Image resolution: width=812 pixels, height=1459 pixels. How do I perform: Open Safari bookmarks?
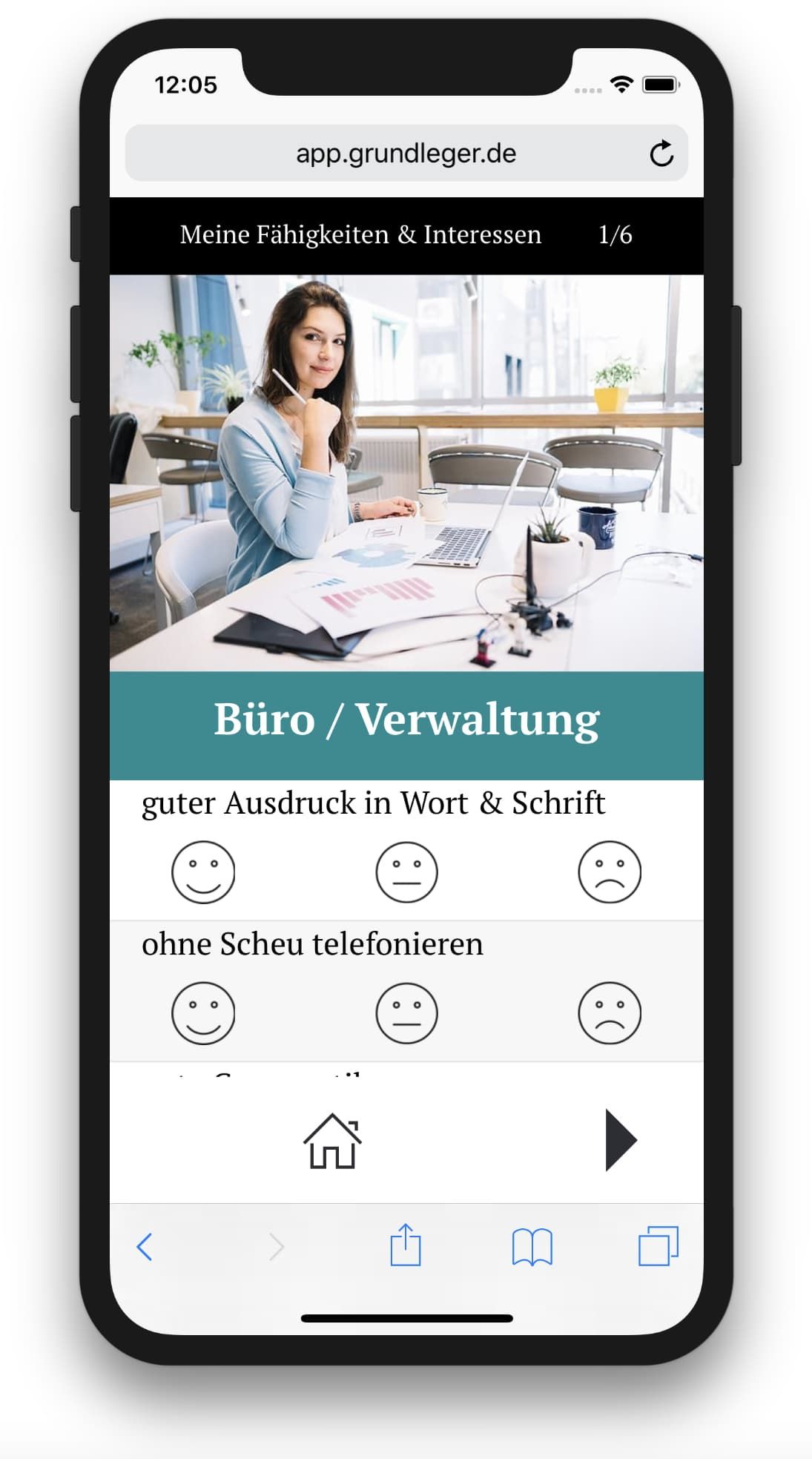[x=532, y=1247]
